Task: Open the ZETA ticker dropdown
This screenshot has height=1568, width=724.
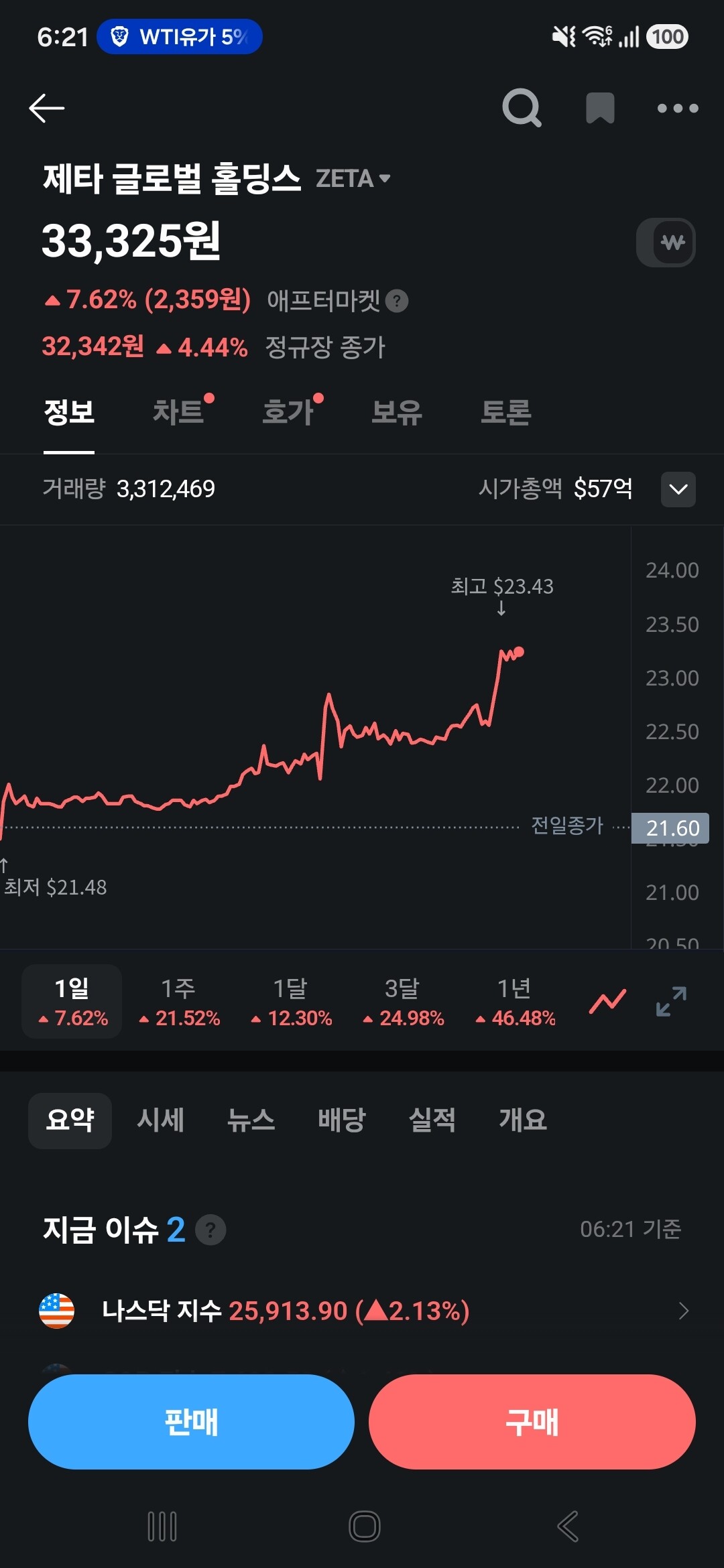Action: (x=353, y=179)
